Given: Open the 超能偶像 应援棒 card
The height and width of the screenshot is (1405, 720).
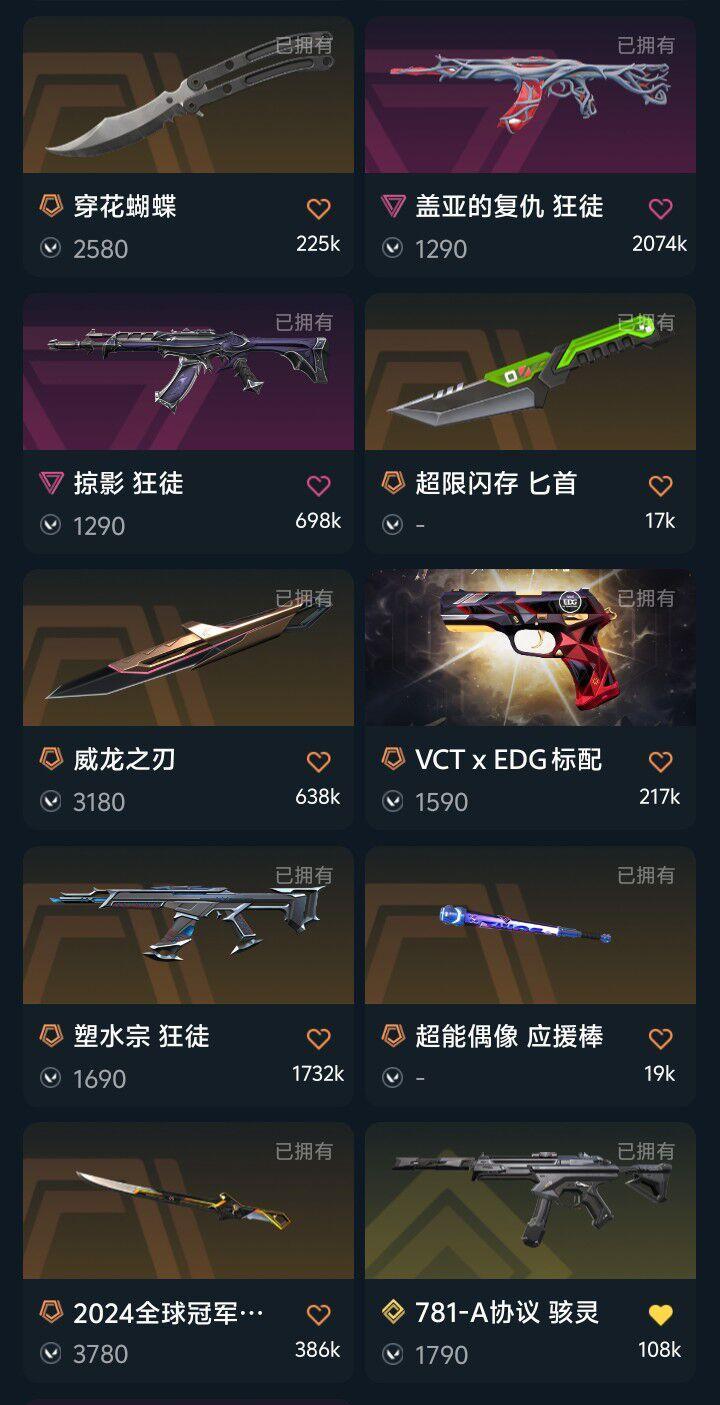Looking at the screenshot, I should tap(530, 977).
